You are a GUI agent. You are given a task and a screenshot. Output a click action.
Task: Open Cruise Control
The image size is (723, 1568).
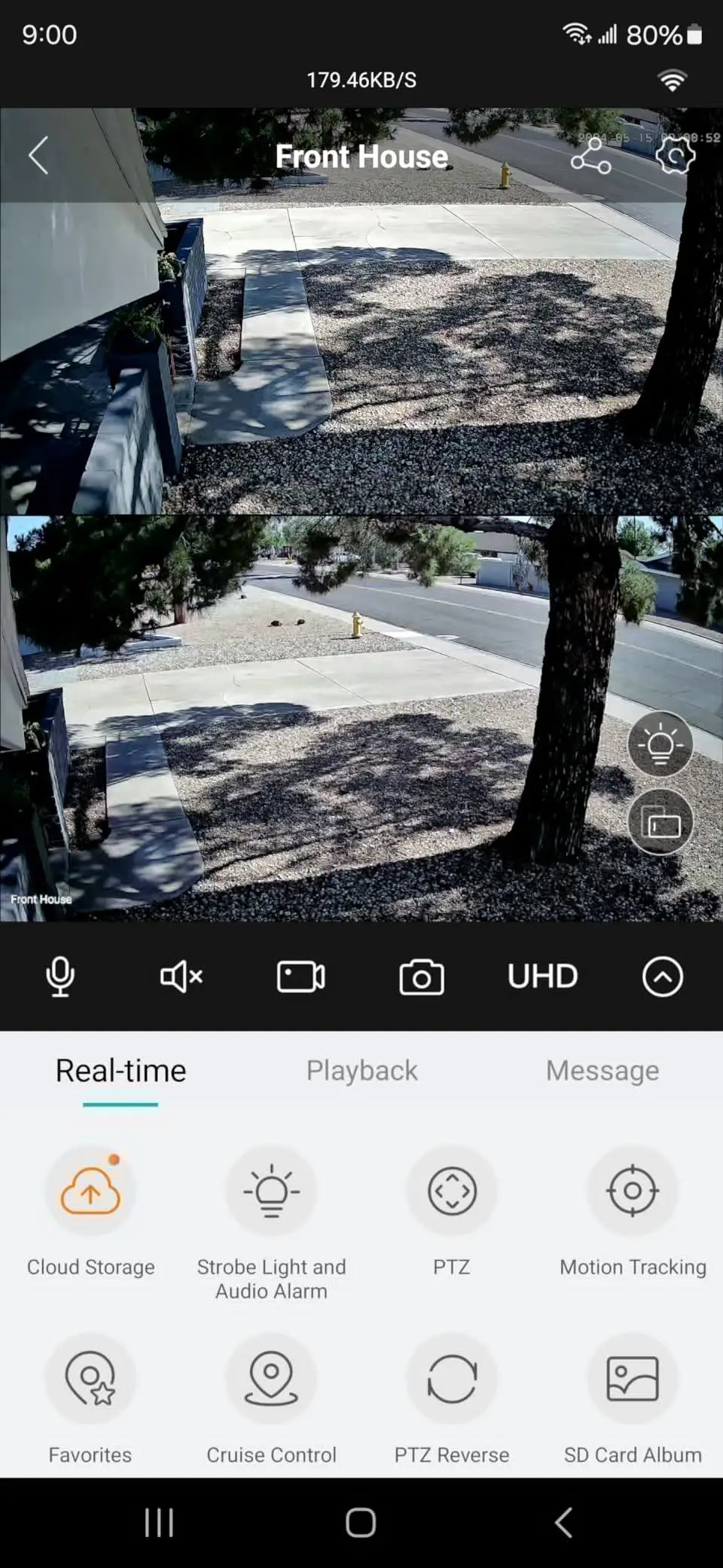(x=271, y=1378)
